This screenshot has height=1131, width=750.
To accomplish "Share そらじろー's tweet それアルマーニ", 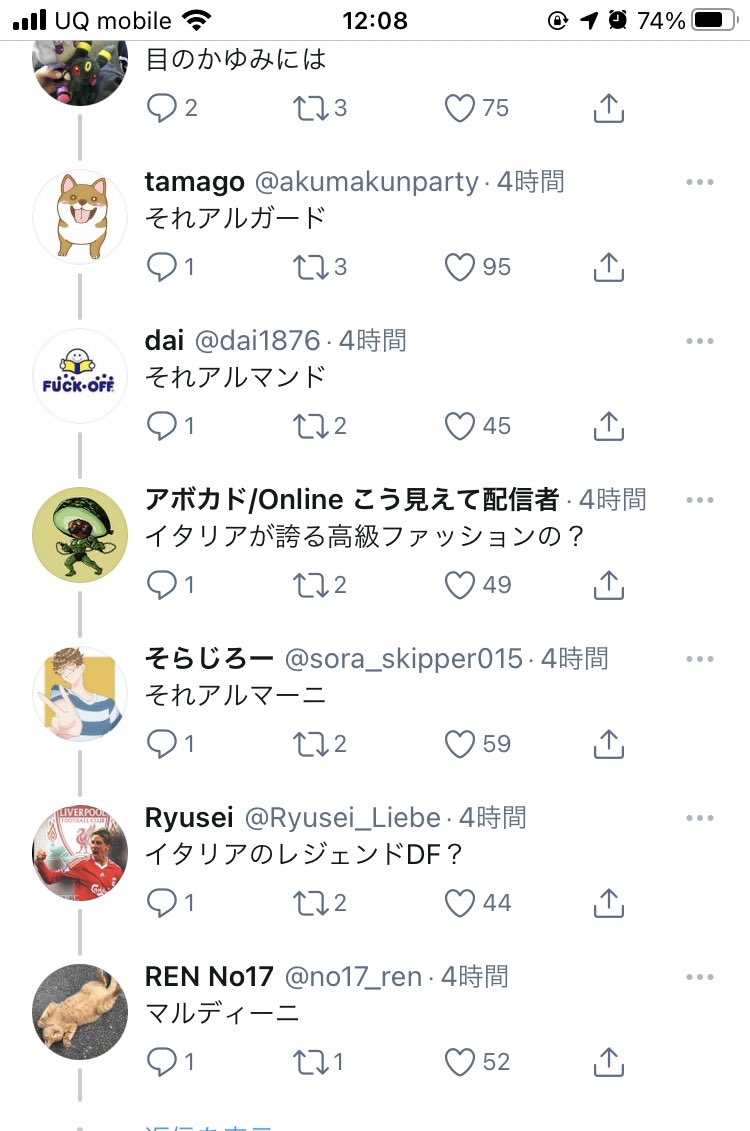I will pos(608,744).
